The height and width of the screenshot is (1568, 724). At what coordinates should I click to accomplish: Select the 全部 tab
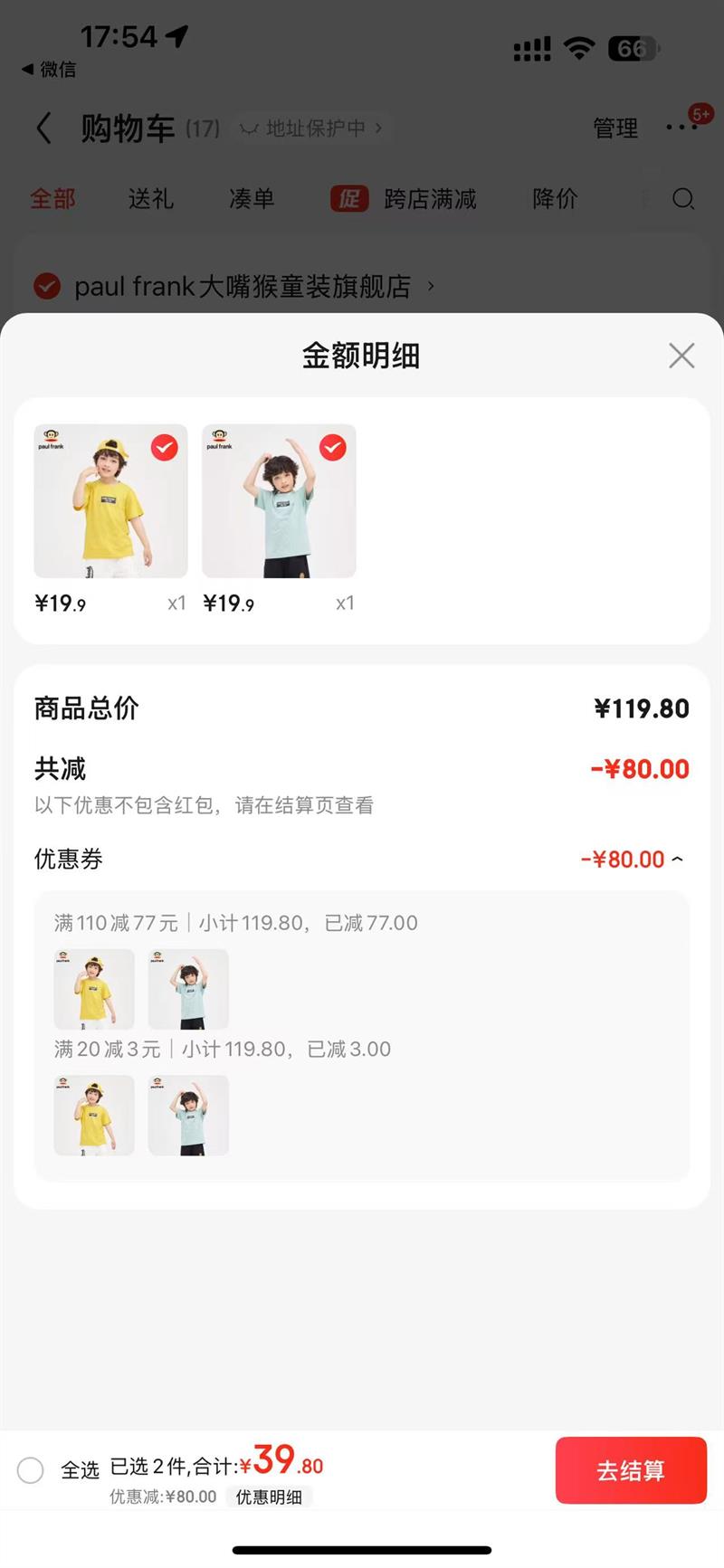52,199
